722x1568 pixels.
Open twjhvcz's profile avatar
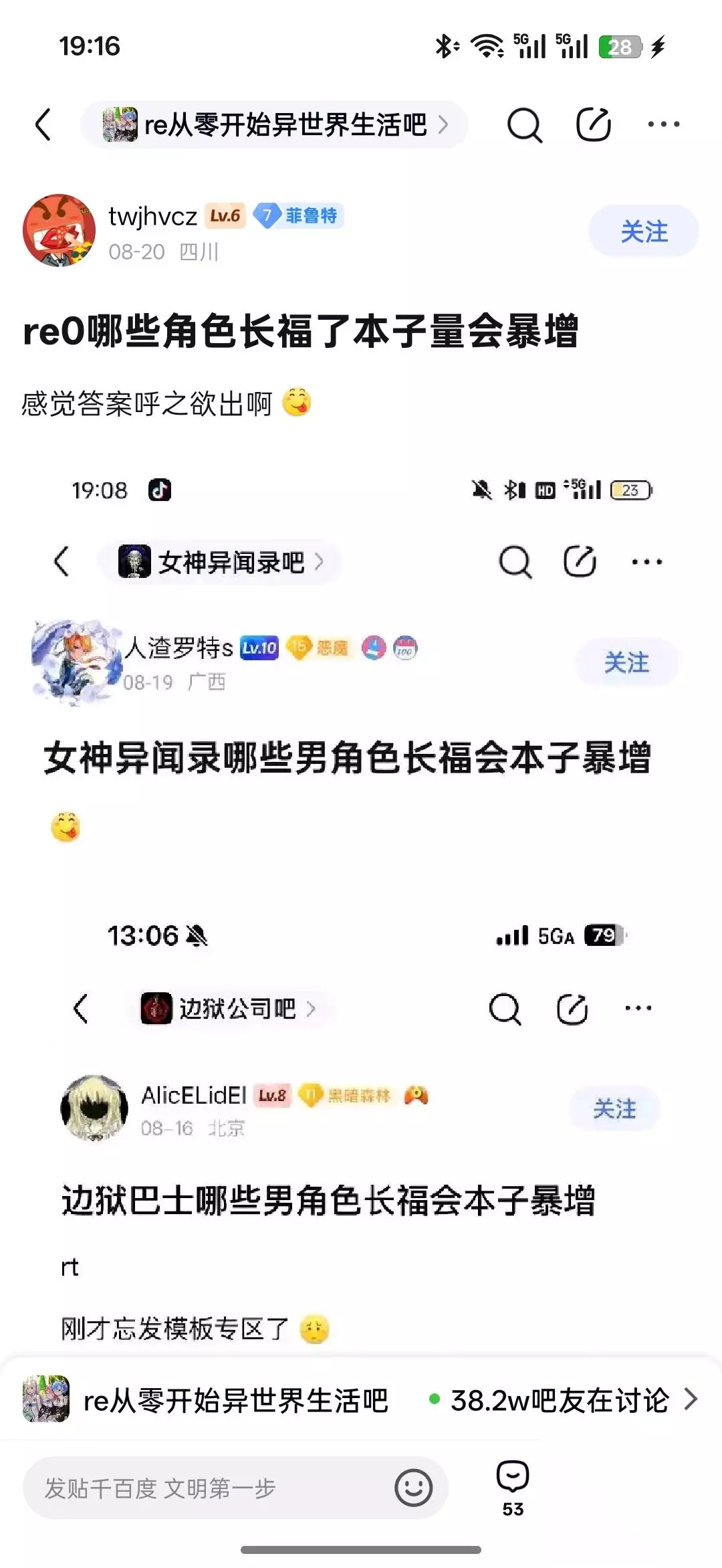(x=59, y=230)
